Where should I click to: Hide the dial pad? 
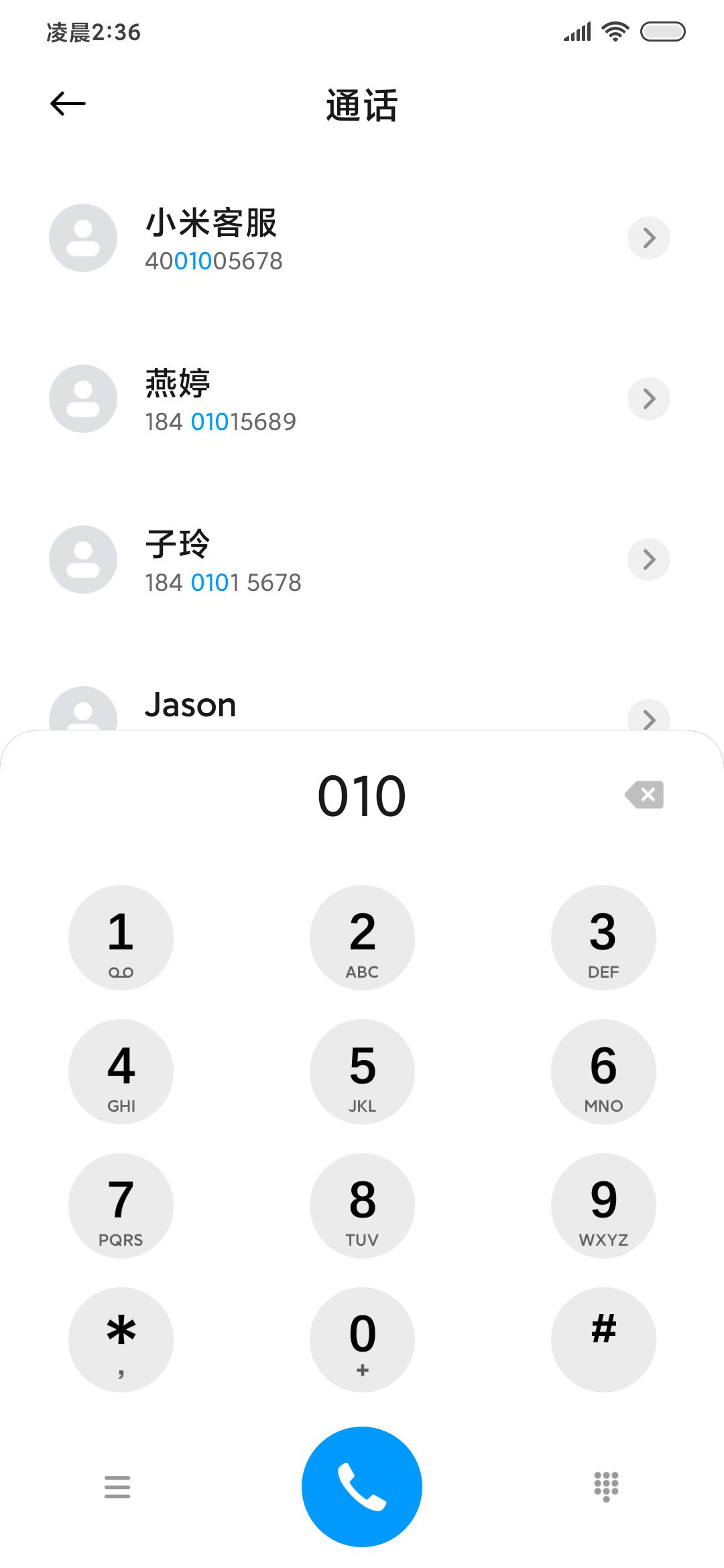pos(606,1487)
